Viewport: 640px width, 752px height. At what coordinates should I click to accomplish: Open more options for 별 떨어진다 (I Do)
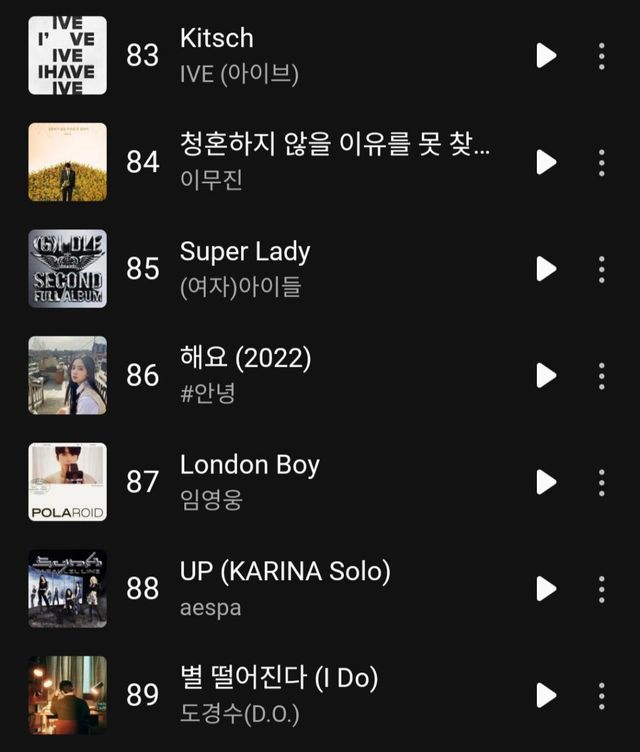click(x=601, y=695)
